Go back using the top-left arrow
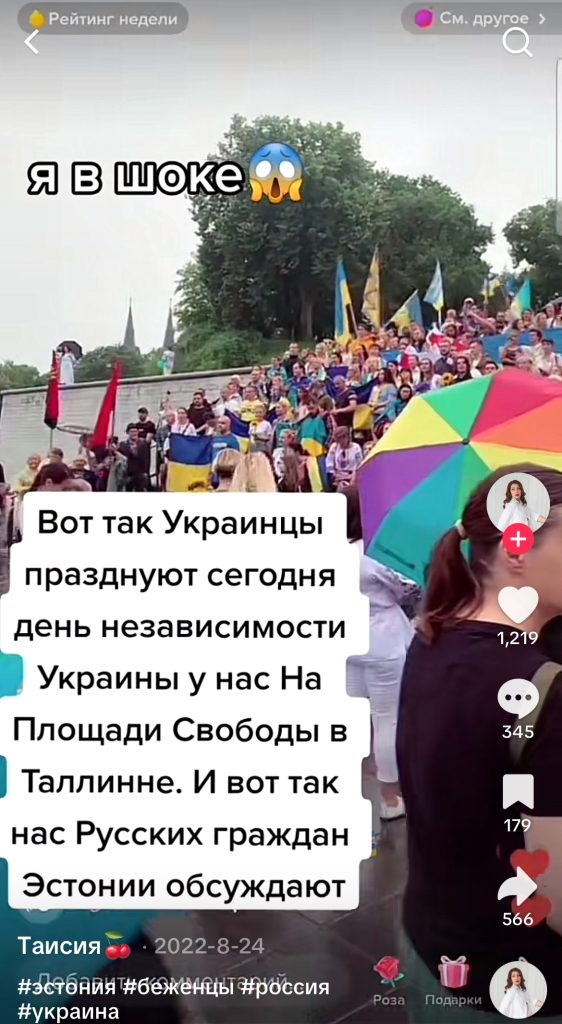The height and width of the screenshot is (1024, 562). tap(31, 42)
